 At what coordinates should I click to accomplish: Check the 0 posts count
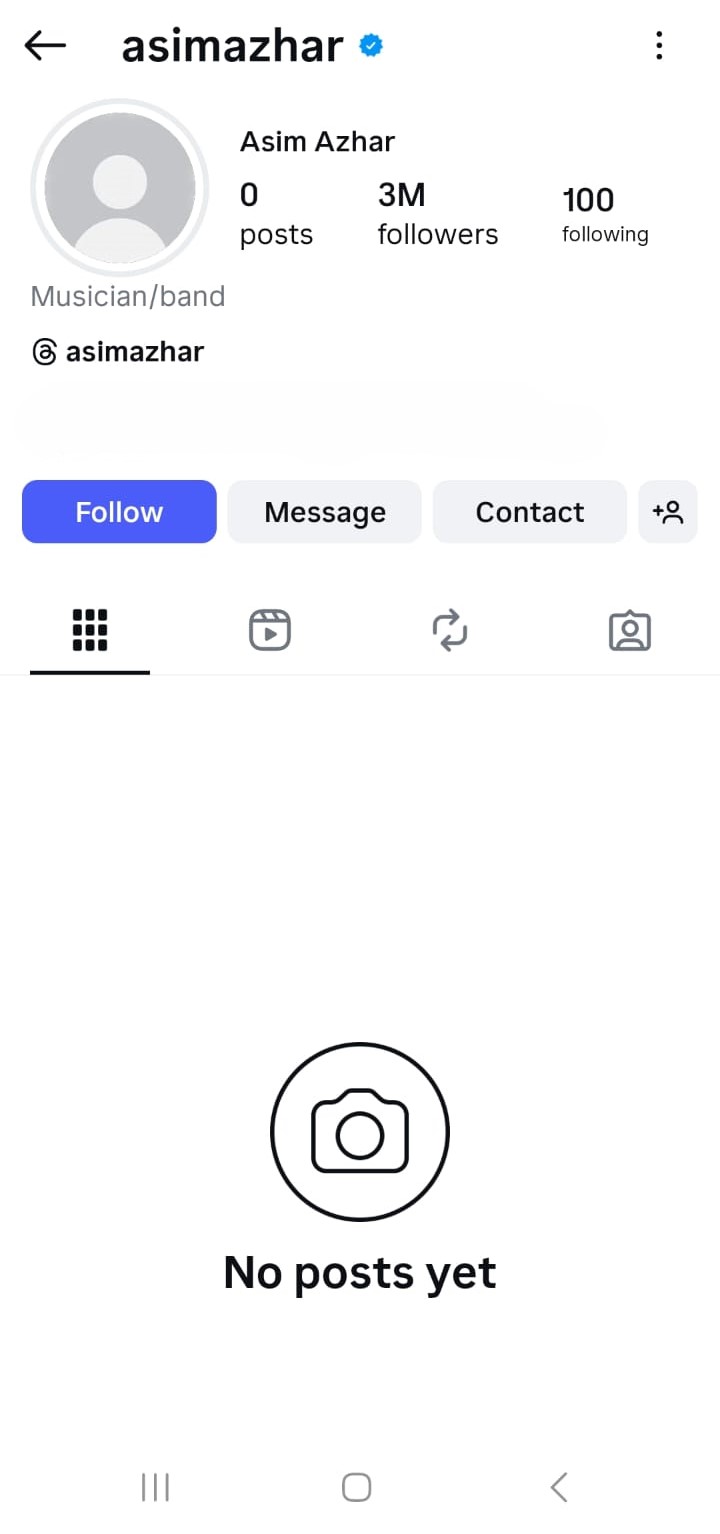pos(273,212)
